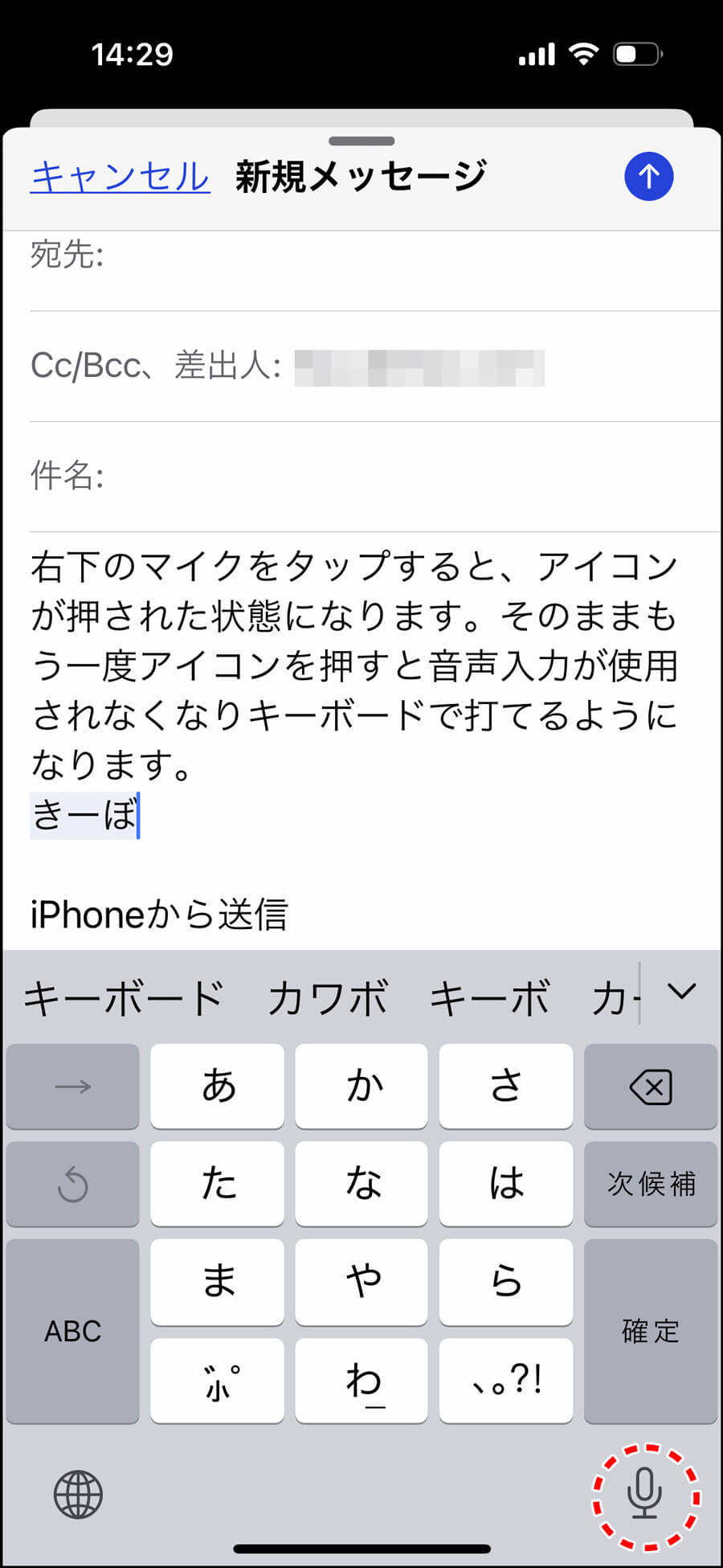This screenshot has height=1568, width=723.
Task: Tap キャンセル to discard the draft
Action: [x=120, y=176]
